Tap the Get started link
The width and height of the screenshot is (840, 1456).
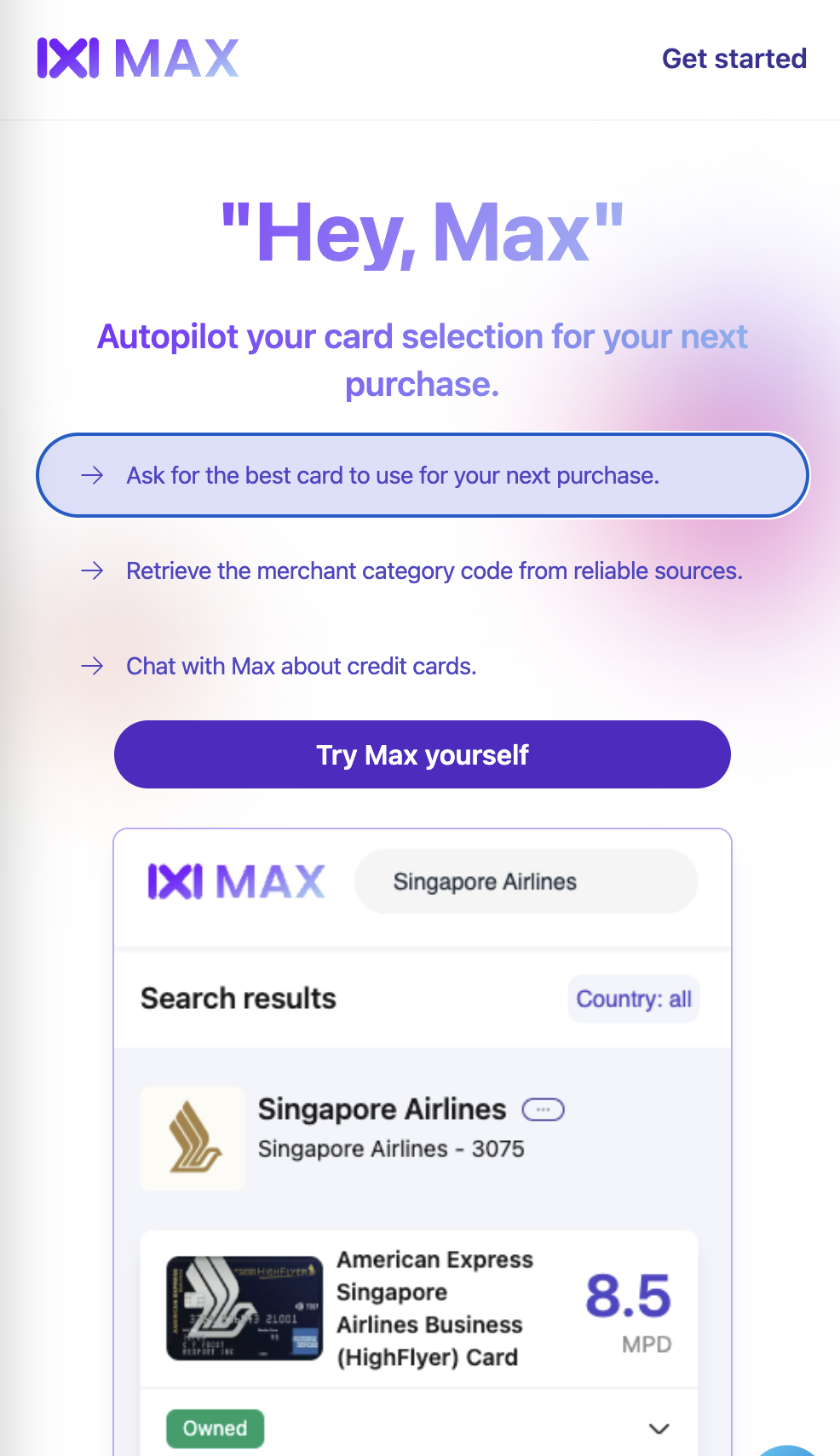(734, 59)
